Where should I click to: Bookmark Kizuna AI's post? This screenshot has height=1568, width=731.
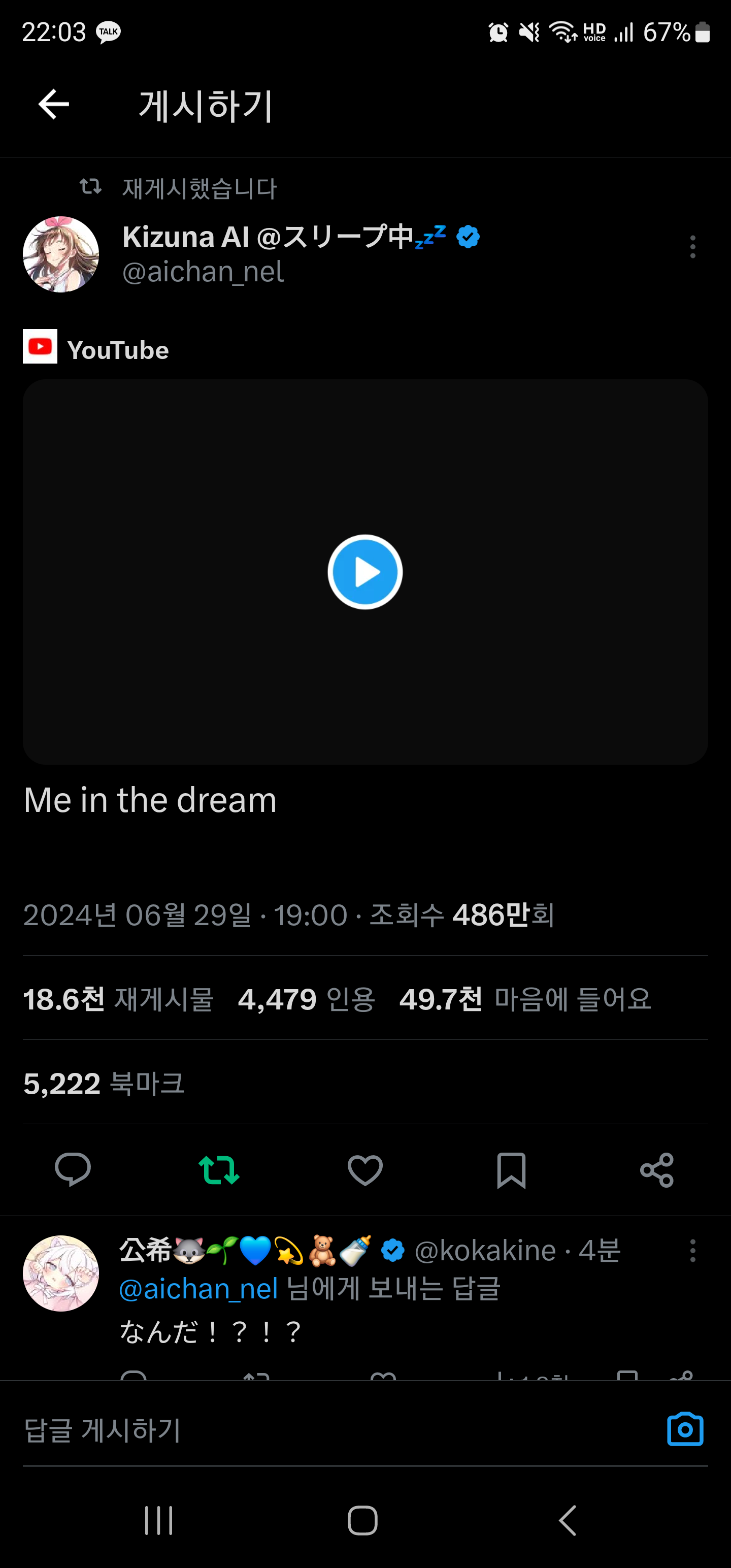click(x=511, y=1169)
